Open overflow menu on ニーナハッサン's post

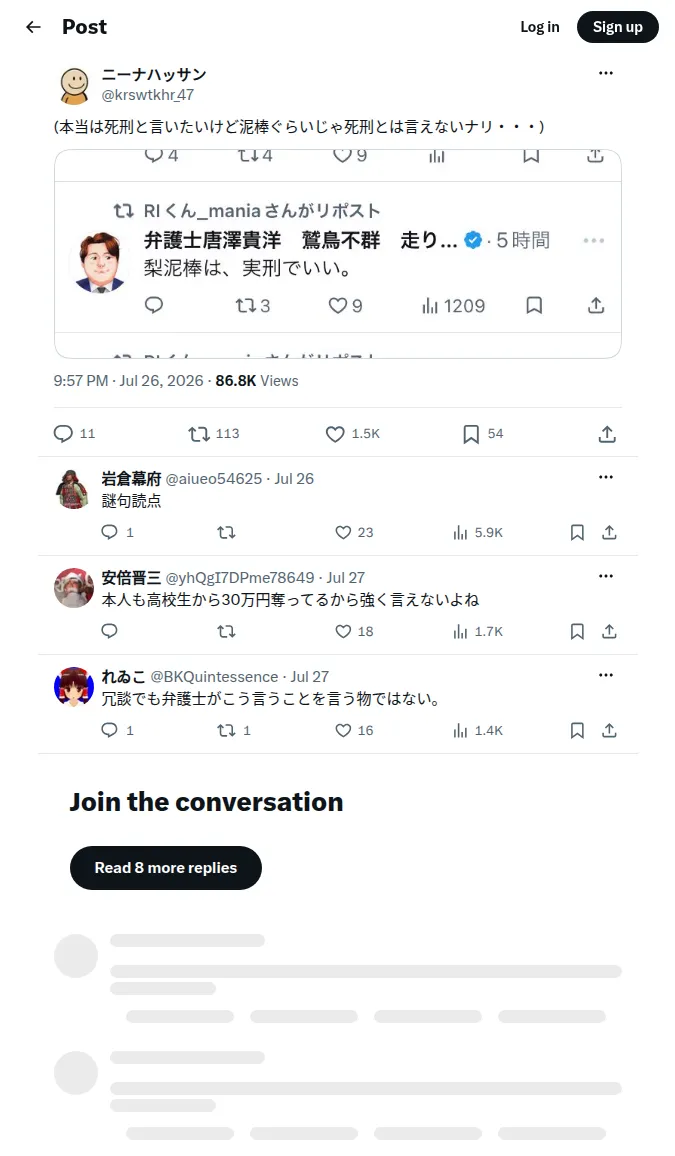pyautogui.click(x=606, y=73)
